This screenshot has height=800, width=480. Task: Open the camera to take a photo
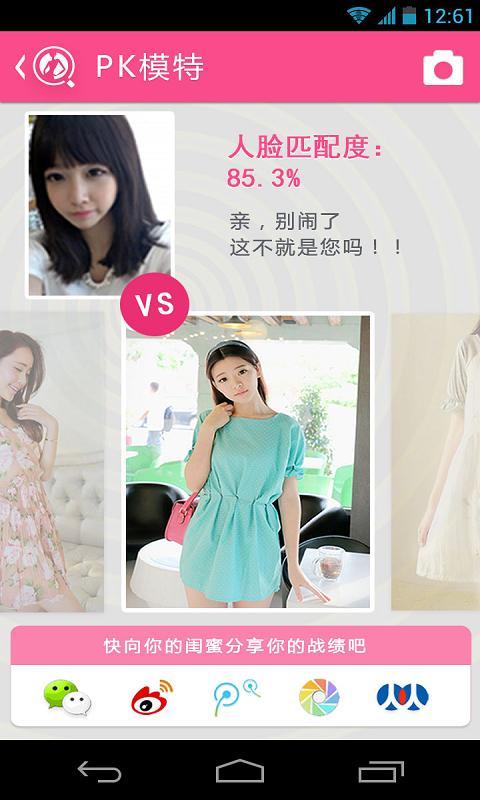click(443, 67)
